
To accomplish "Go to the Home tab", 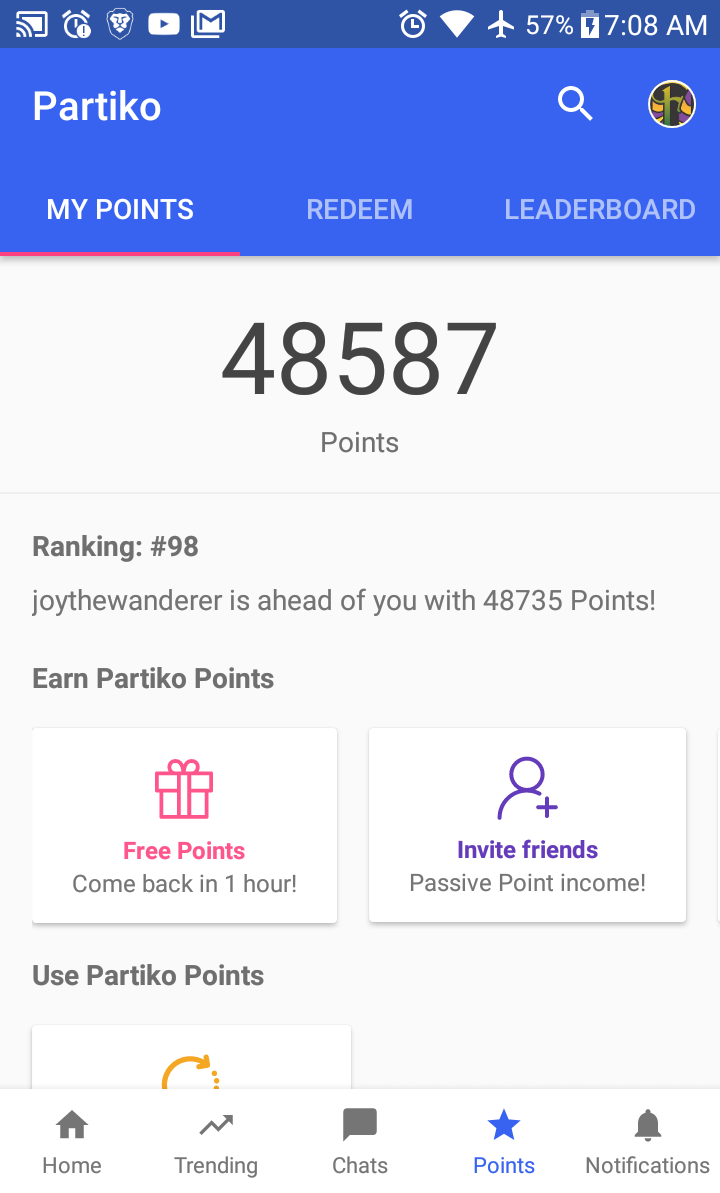I will [x=72, y=1142].
